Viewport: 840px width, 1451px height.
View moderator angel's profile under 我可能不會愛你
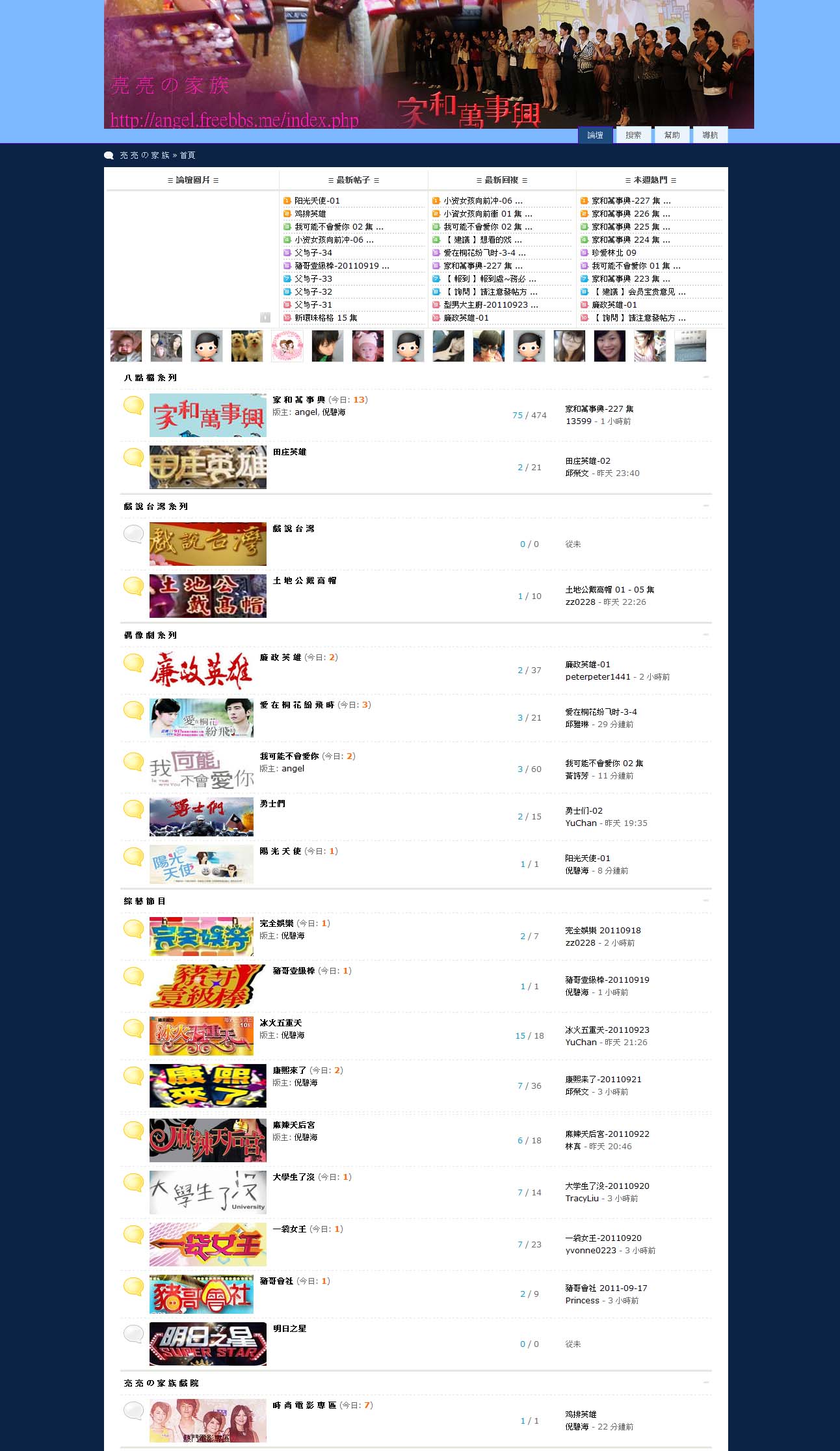point(293,769)
